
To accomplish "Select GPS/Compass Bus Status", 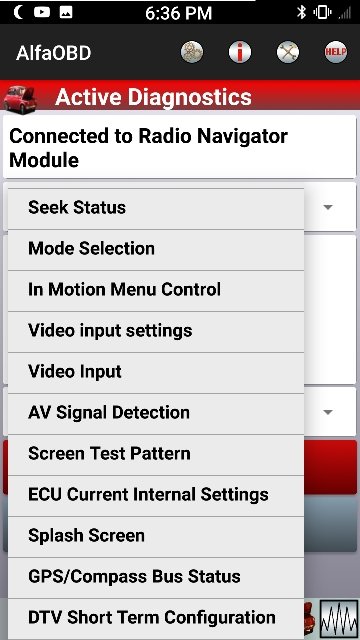I will tap(156, 578).
